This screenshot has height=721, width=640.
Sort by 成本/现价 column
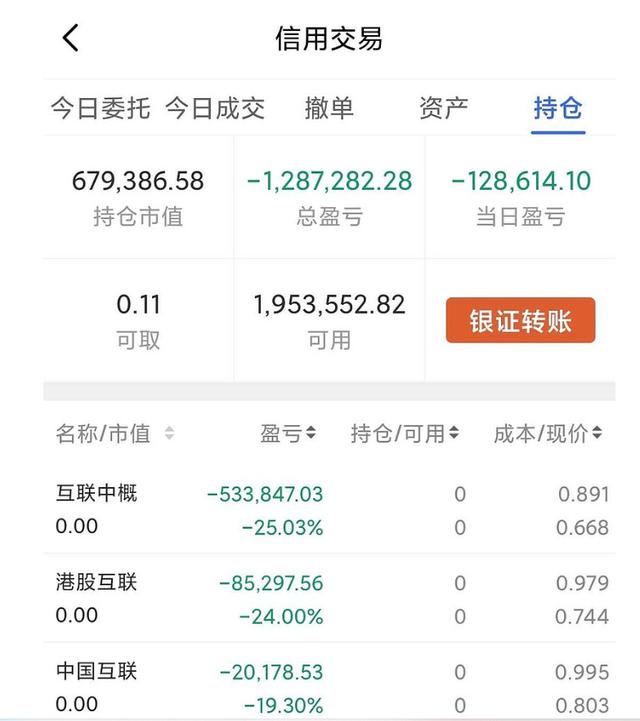[548, 433]
